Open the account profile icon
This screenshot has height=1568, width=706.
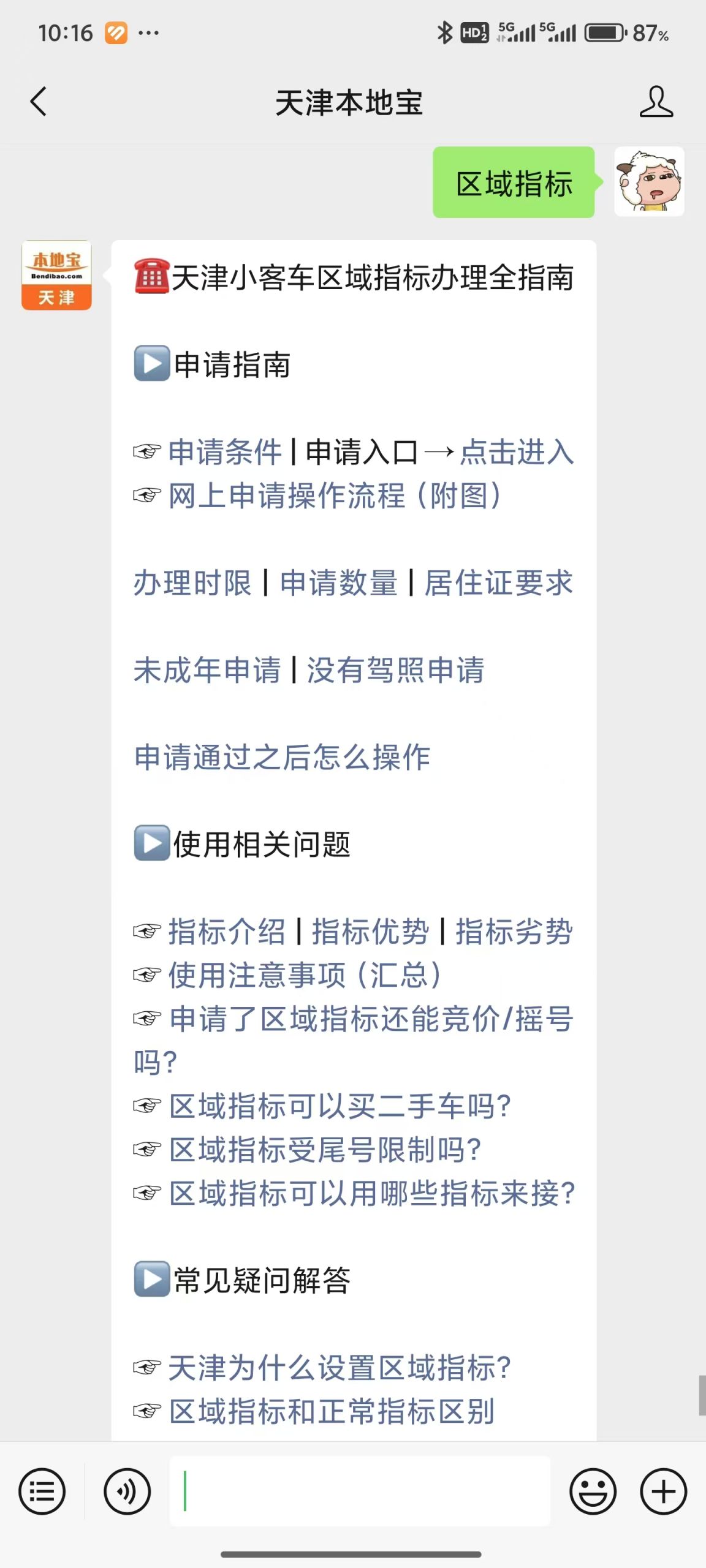pos(656,102)
